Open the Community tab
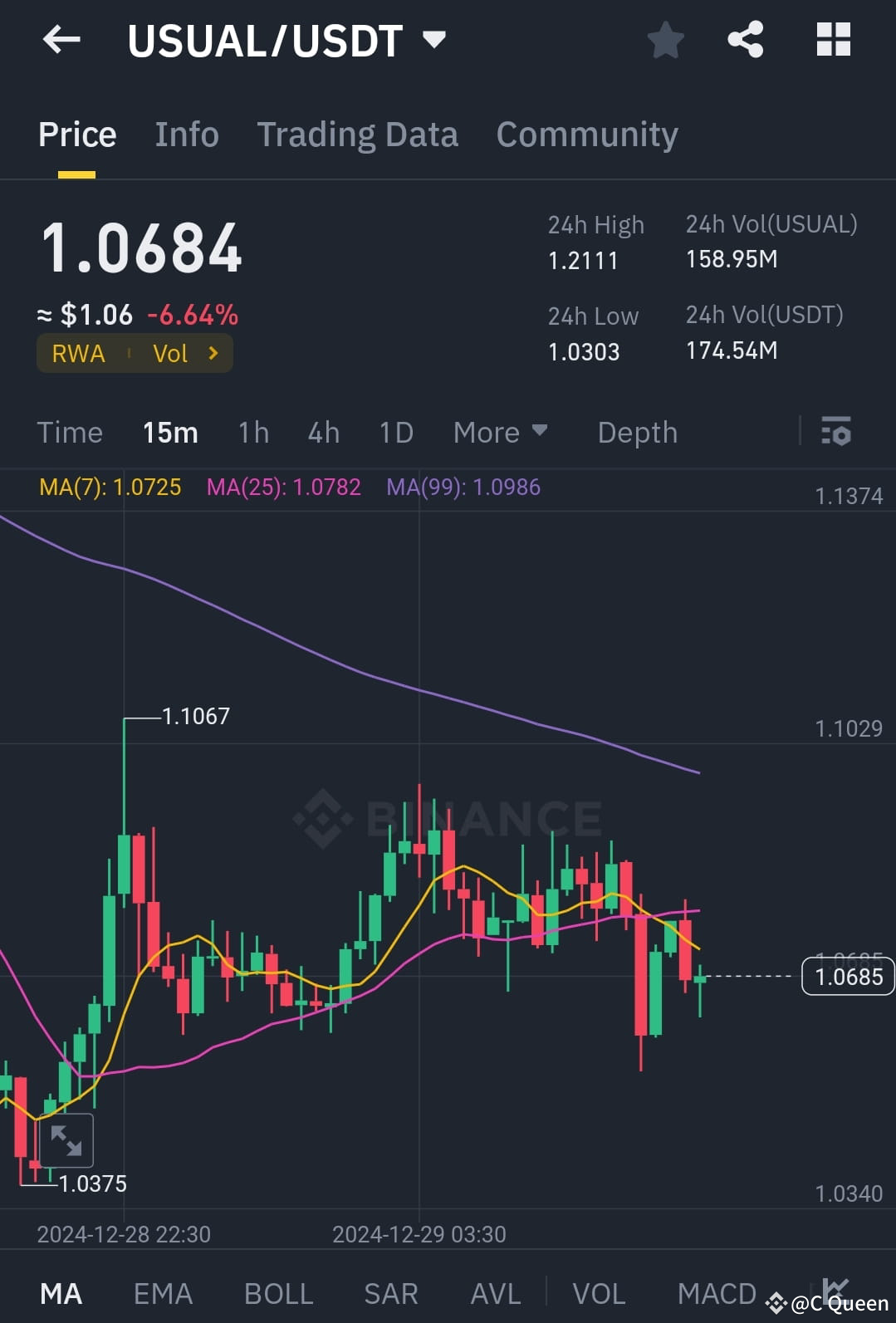Image resolution: width=896 pixels, height=1323 pixels. tap(586, 134)
